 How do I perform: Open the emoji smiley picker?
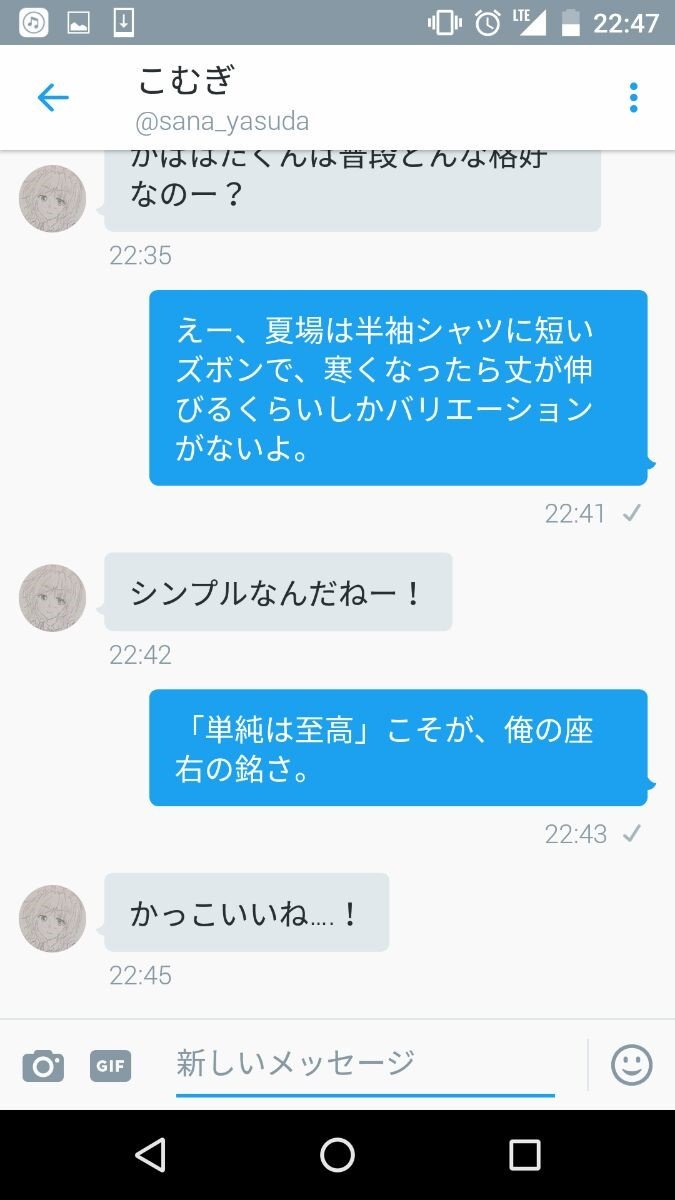click(631, 1065)
